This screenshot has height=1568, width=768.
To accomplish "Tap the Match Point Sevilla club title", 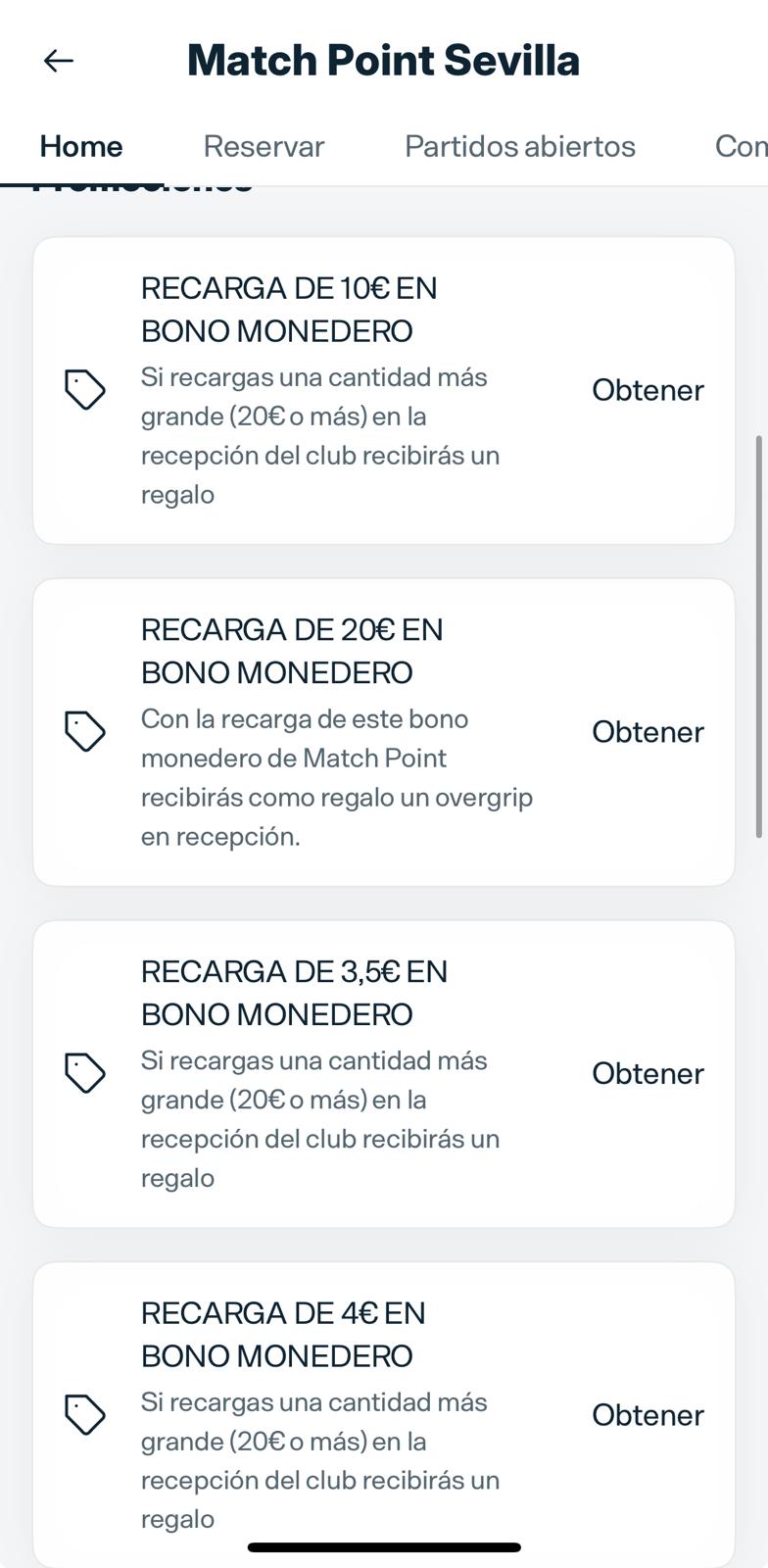I will click(x=384, y=59).
